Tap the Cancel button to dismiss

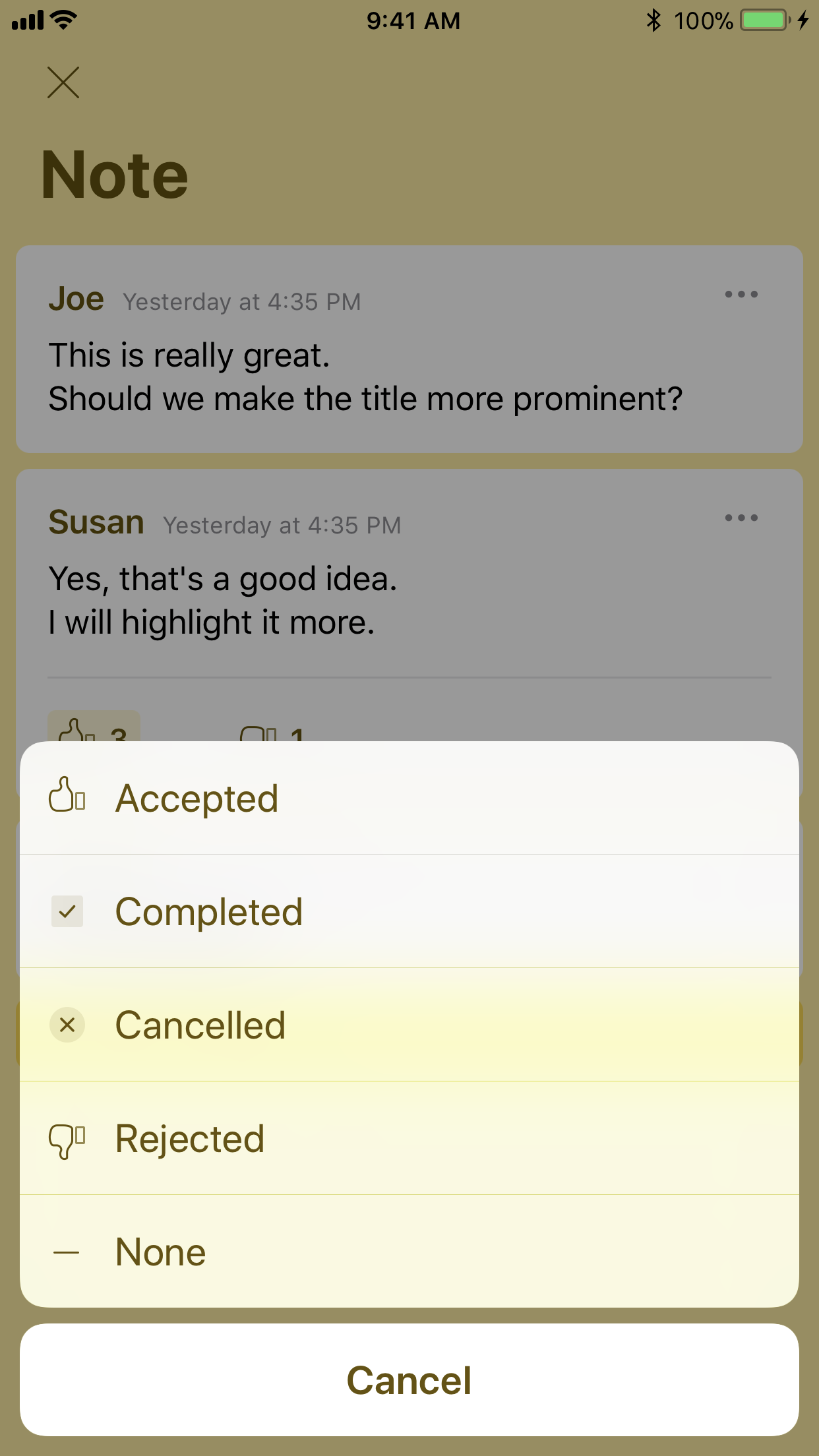click(409, 1380)
